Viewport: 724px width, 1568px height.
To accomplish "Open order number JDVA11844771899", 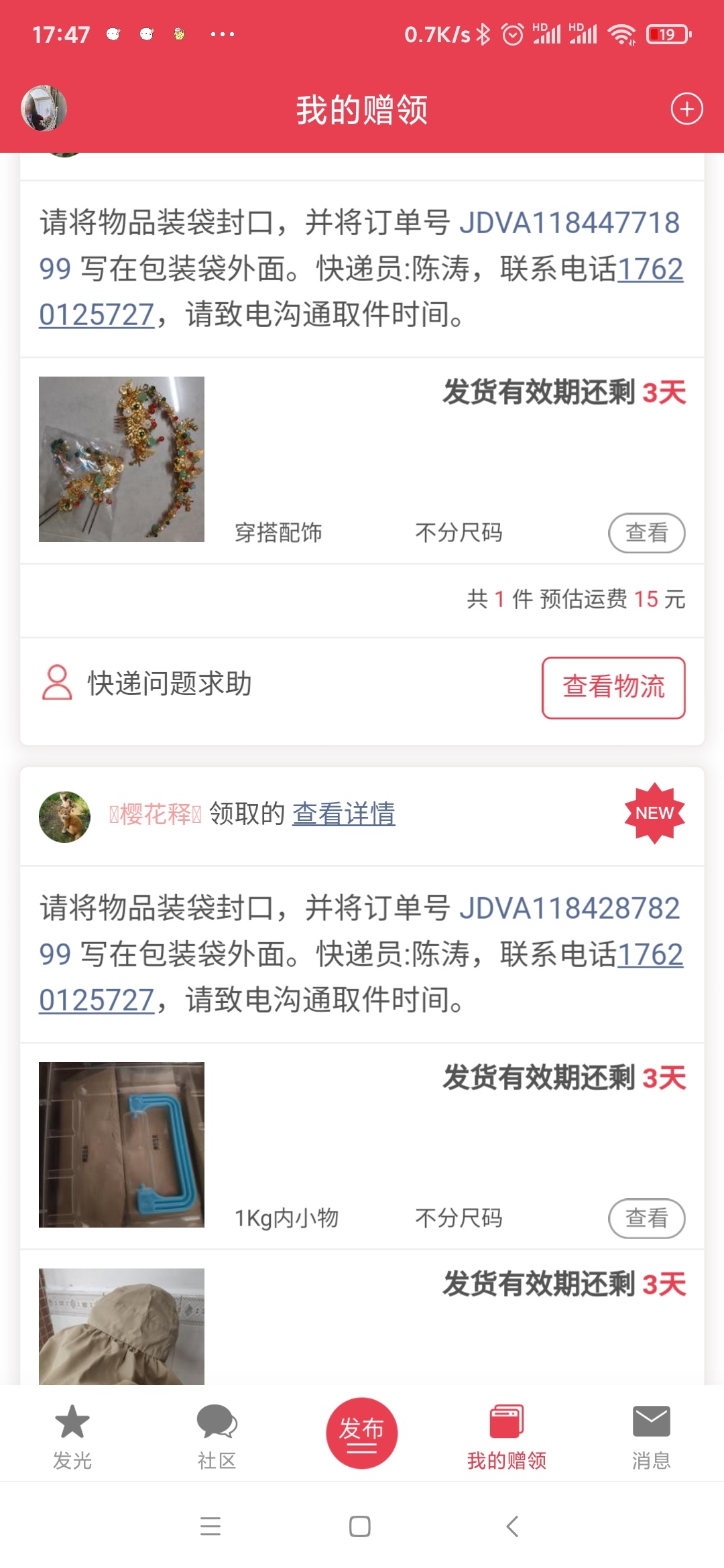I will click(568, 223).
